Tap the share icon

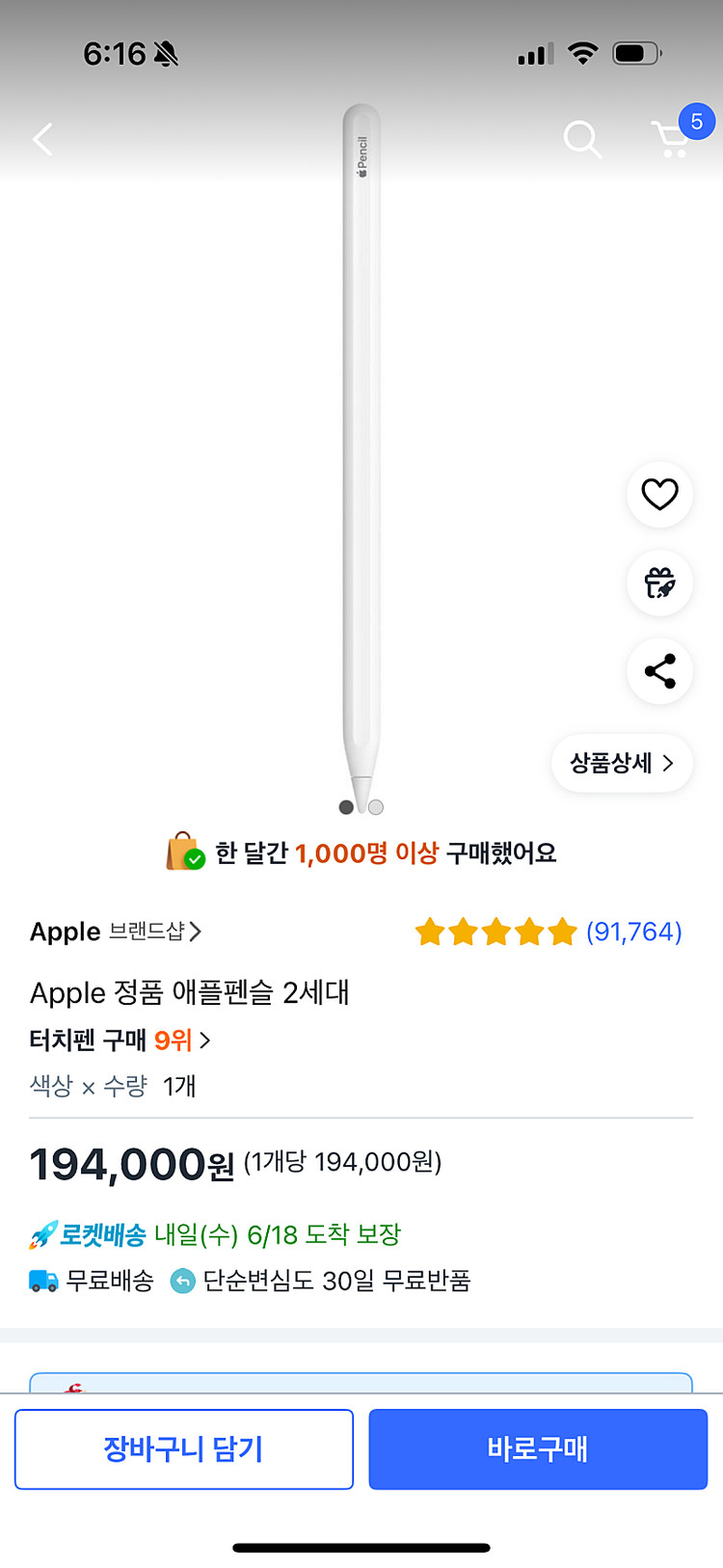659,672
